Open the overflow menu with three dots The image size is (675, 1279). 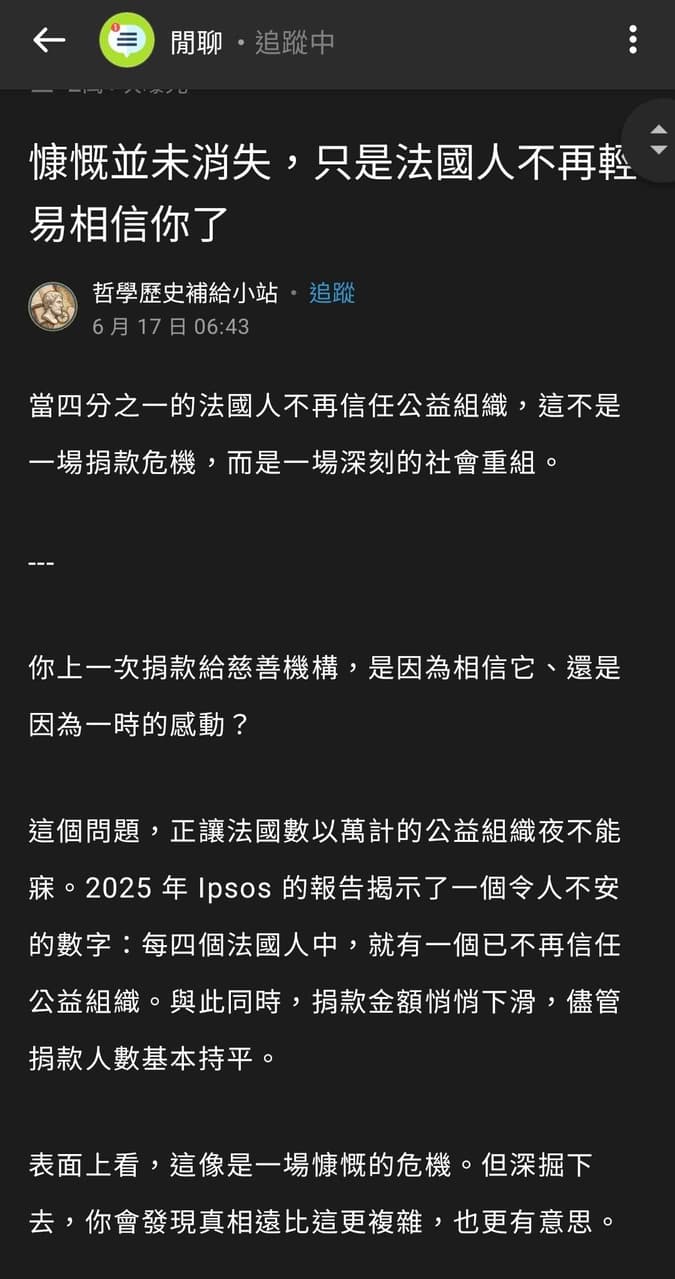[x=632, y=40]
